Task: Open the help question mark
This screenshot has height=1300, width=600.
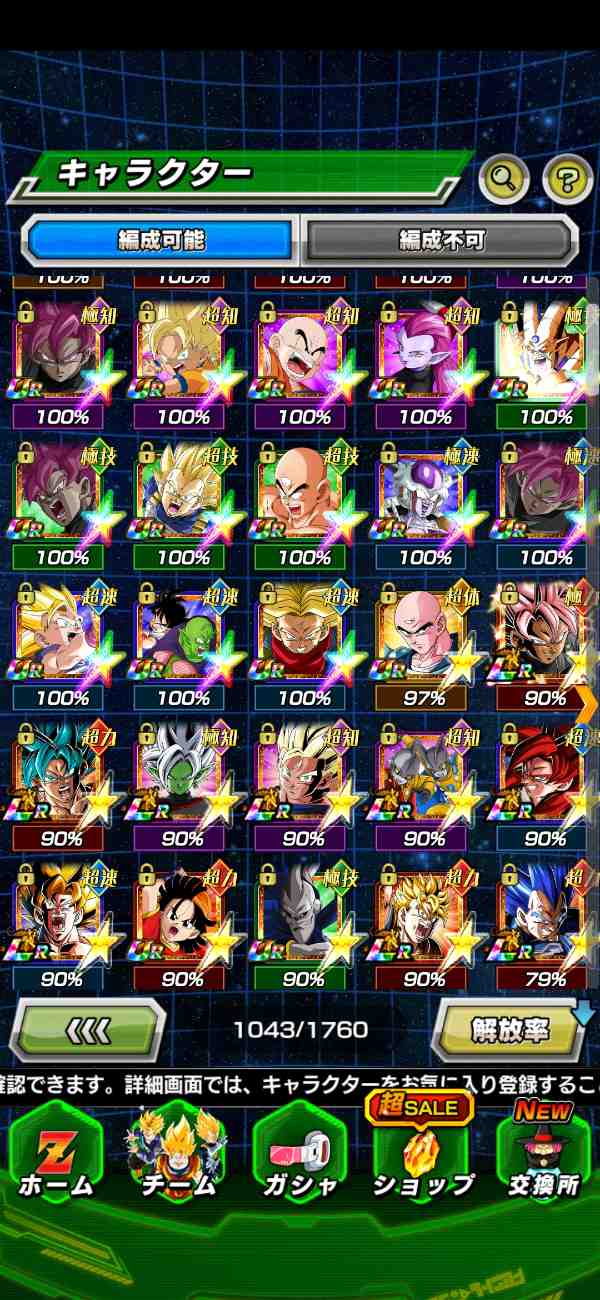Action: coord(567,180)
